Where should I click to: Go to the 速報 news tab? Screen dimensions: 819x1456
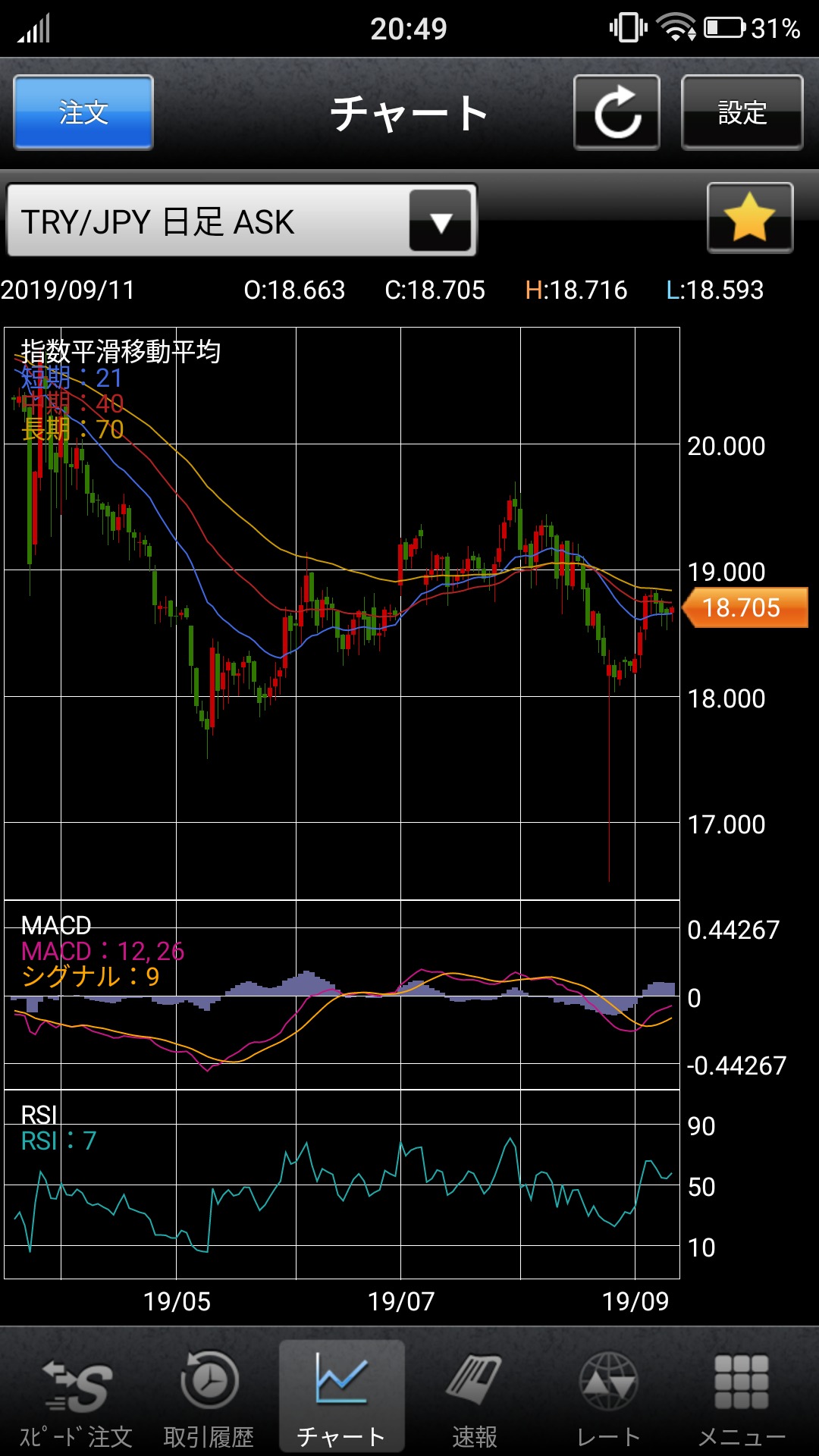point(474,1397)
